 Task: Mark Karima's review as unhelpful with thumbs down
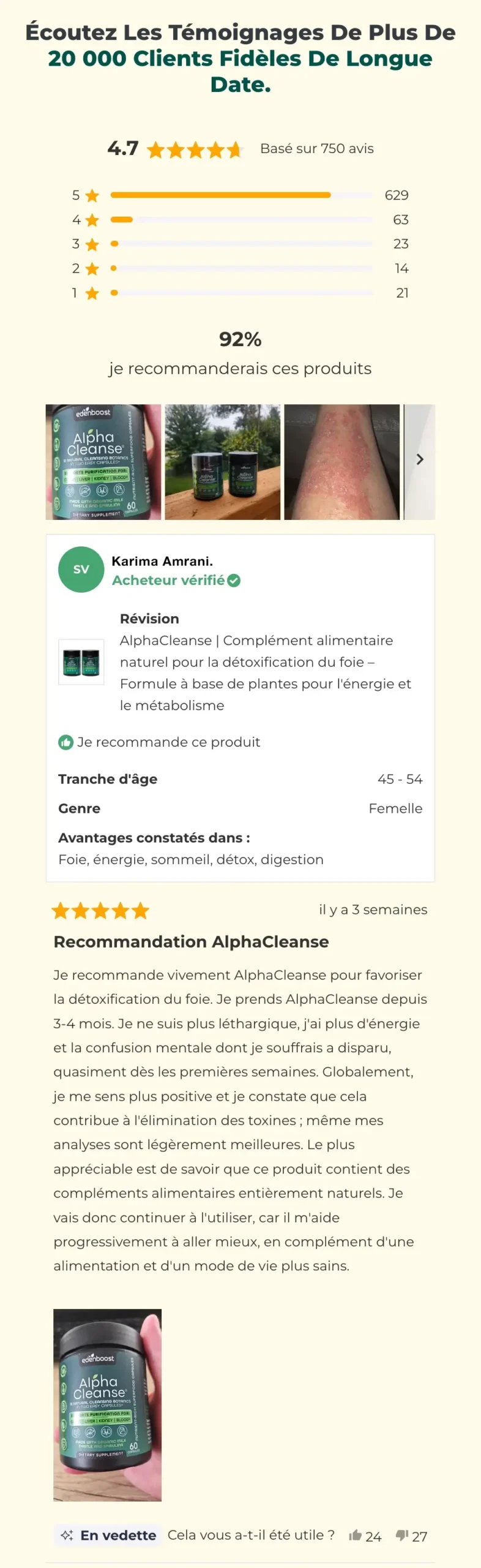coord(402,1535)
